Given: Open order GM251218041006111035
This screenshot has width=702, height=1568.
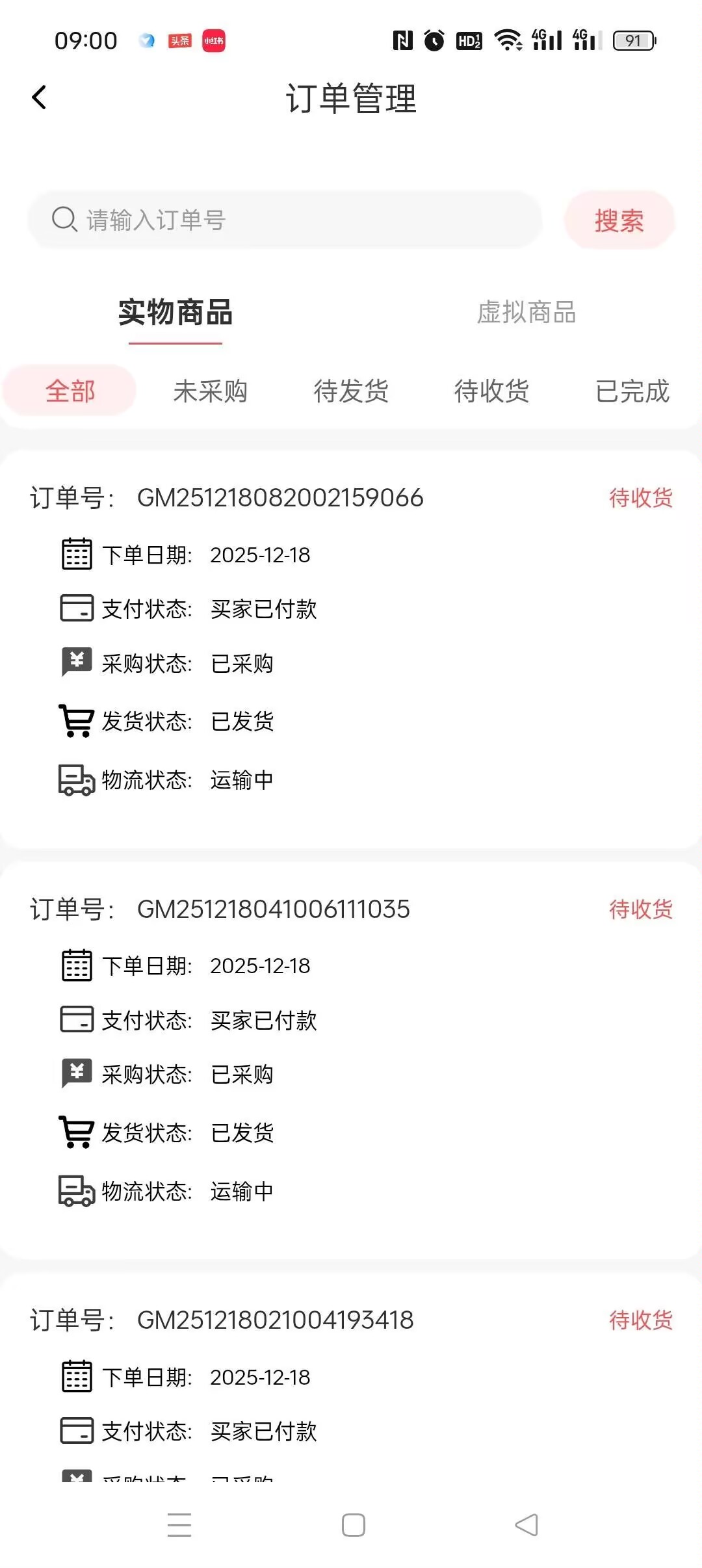Looking at the screenshot, I should coord(273,909).
